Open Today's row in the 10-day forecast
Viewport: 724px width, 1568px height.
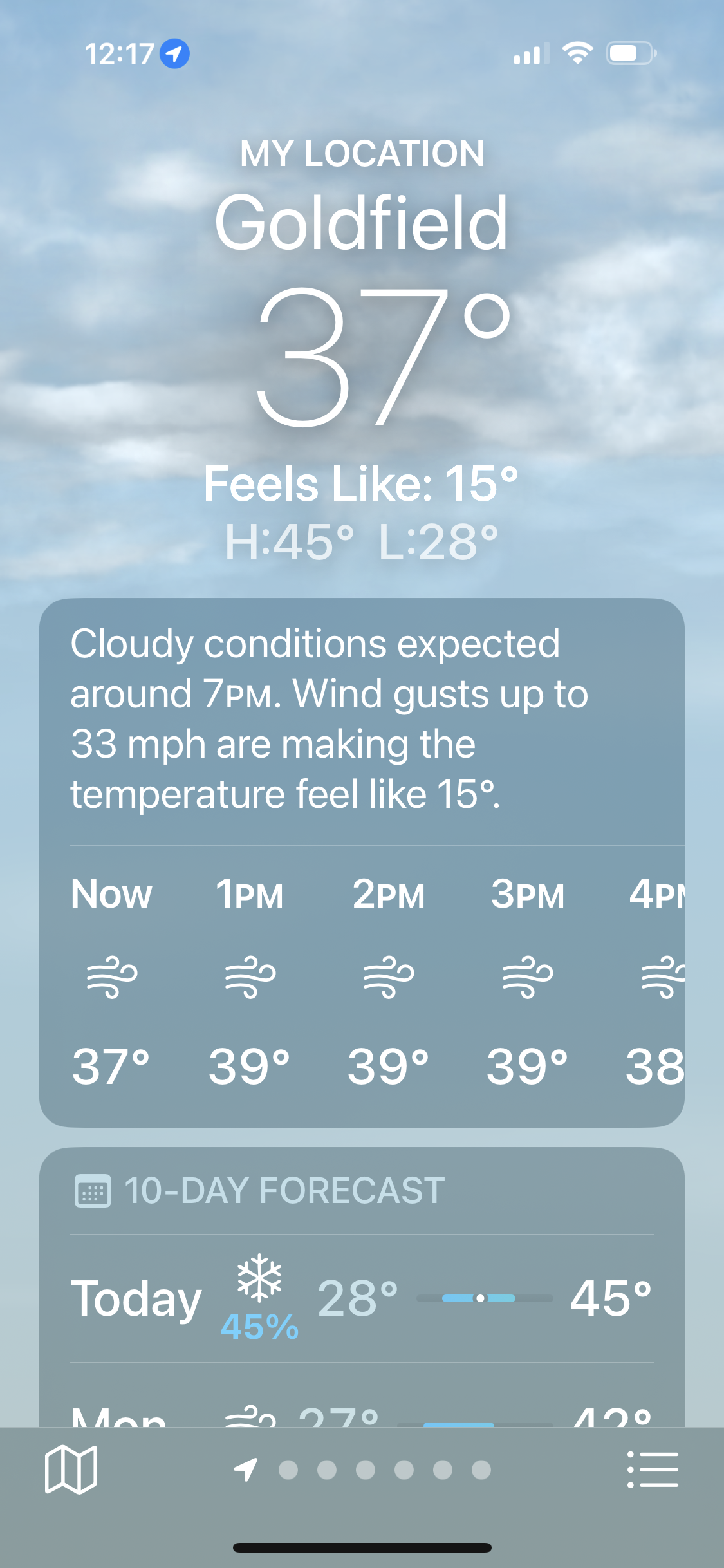[362, 1298]
